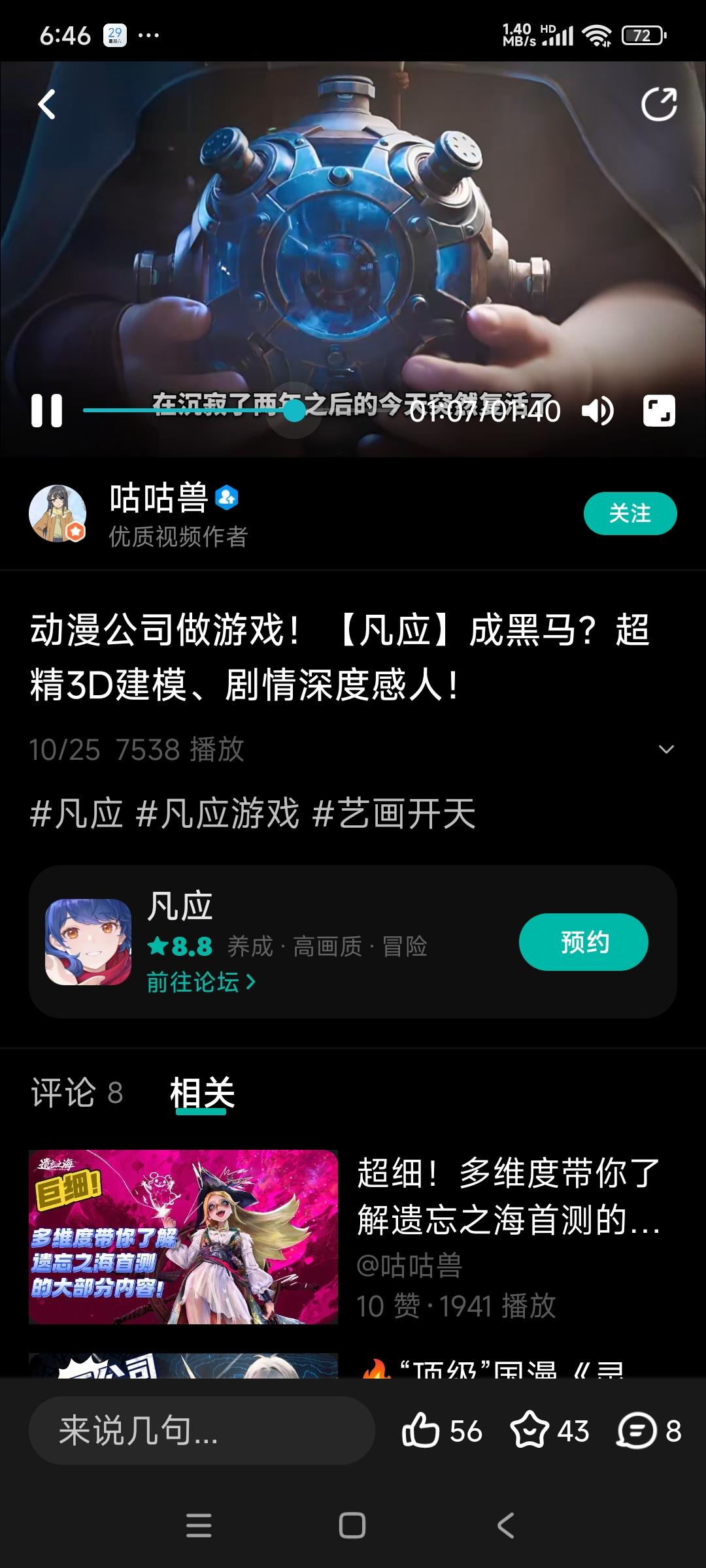This screenshot has width=706, height=1568.
Task: Open 咕咕兽's profile avatar
Action: click(x=58, y=514)
